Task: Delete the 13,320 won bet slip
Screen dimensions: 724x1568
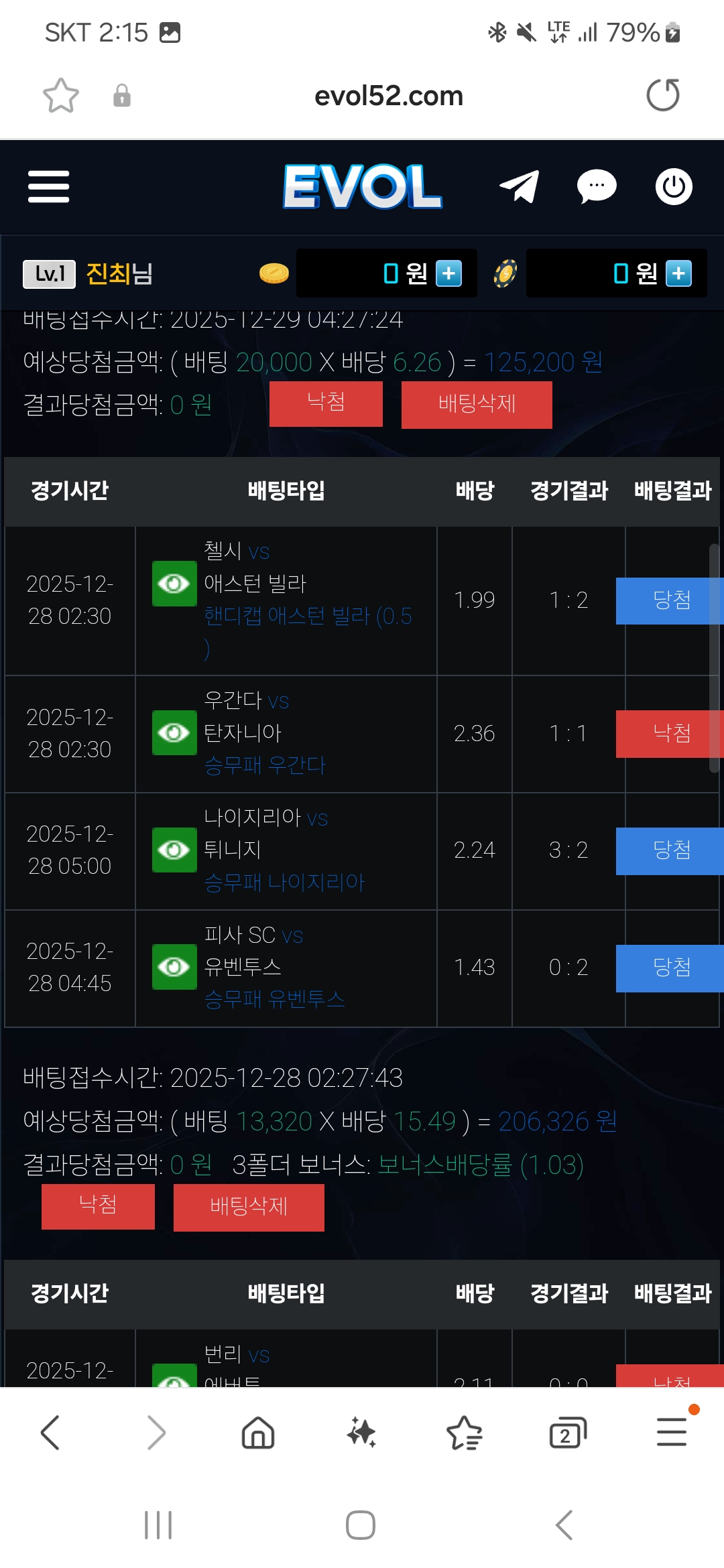Action: point(249,1207)
